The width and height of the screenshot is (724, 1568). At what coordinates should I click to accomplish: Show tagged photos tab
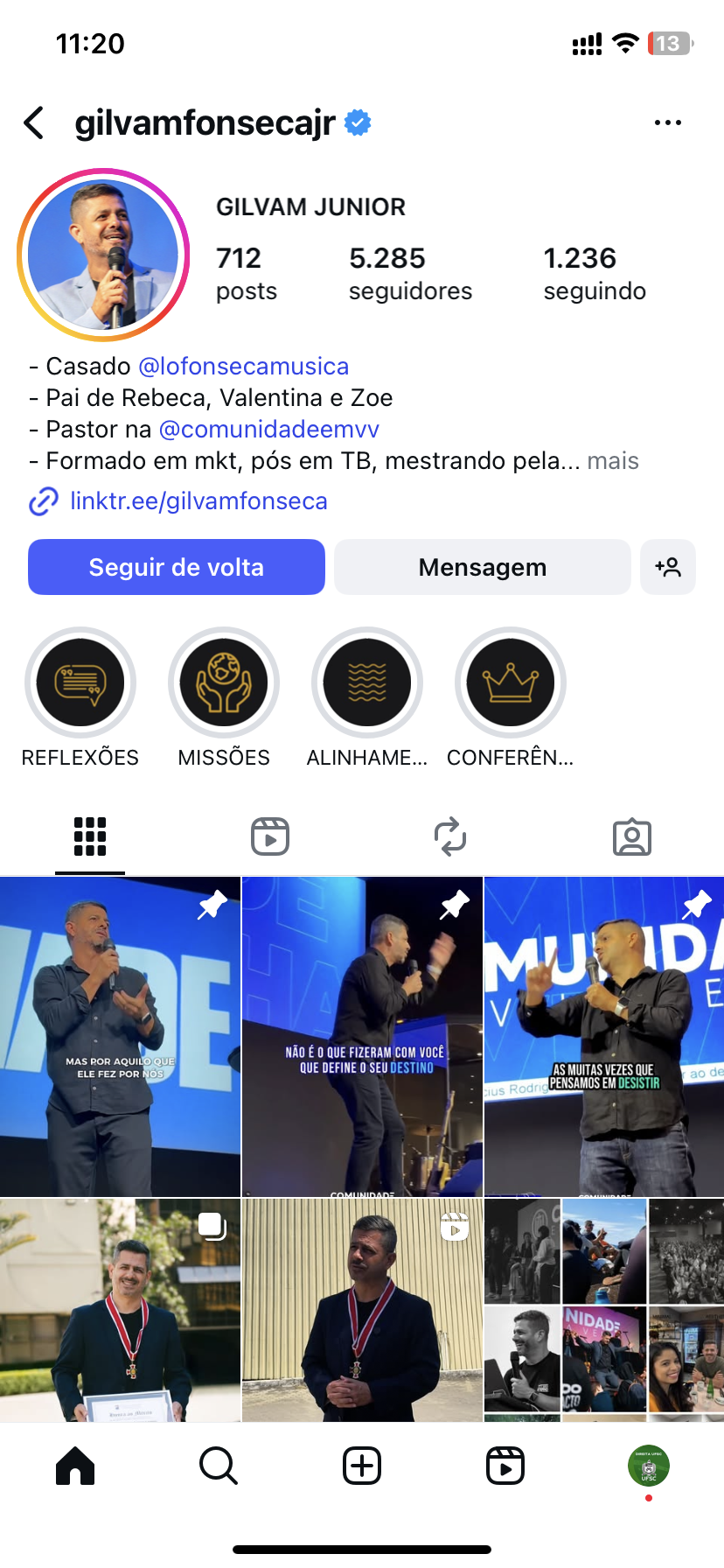[x=632, y=836]
